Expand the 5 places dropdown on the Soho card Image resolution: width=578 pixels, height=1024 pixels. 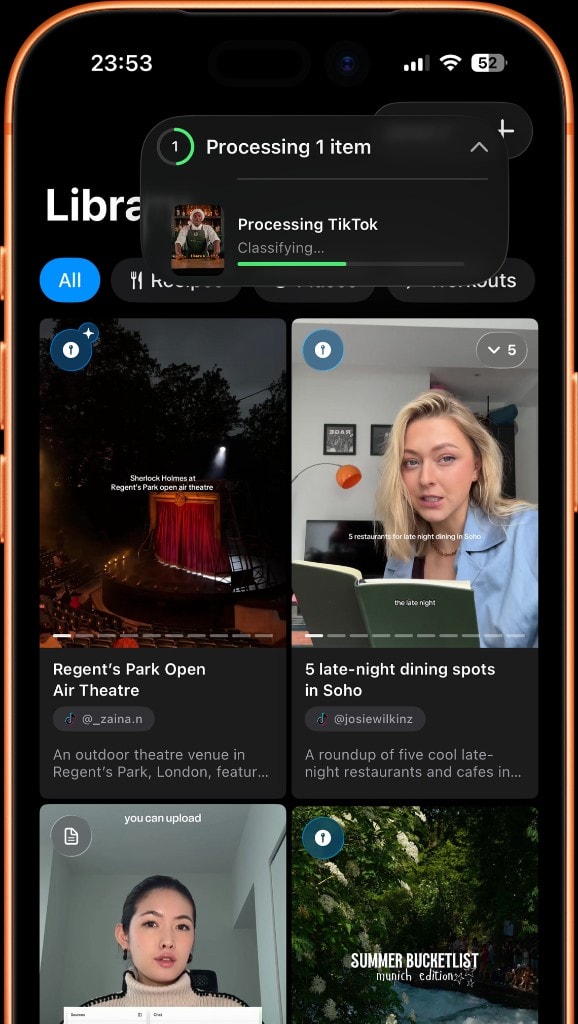(502, 350)
